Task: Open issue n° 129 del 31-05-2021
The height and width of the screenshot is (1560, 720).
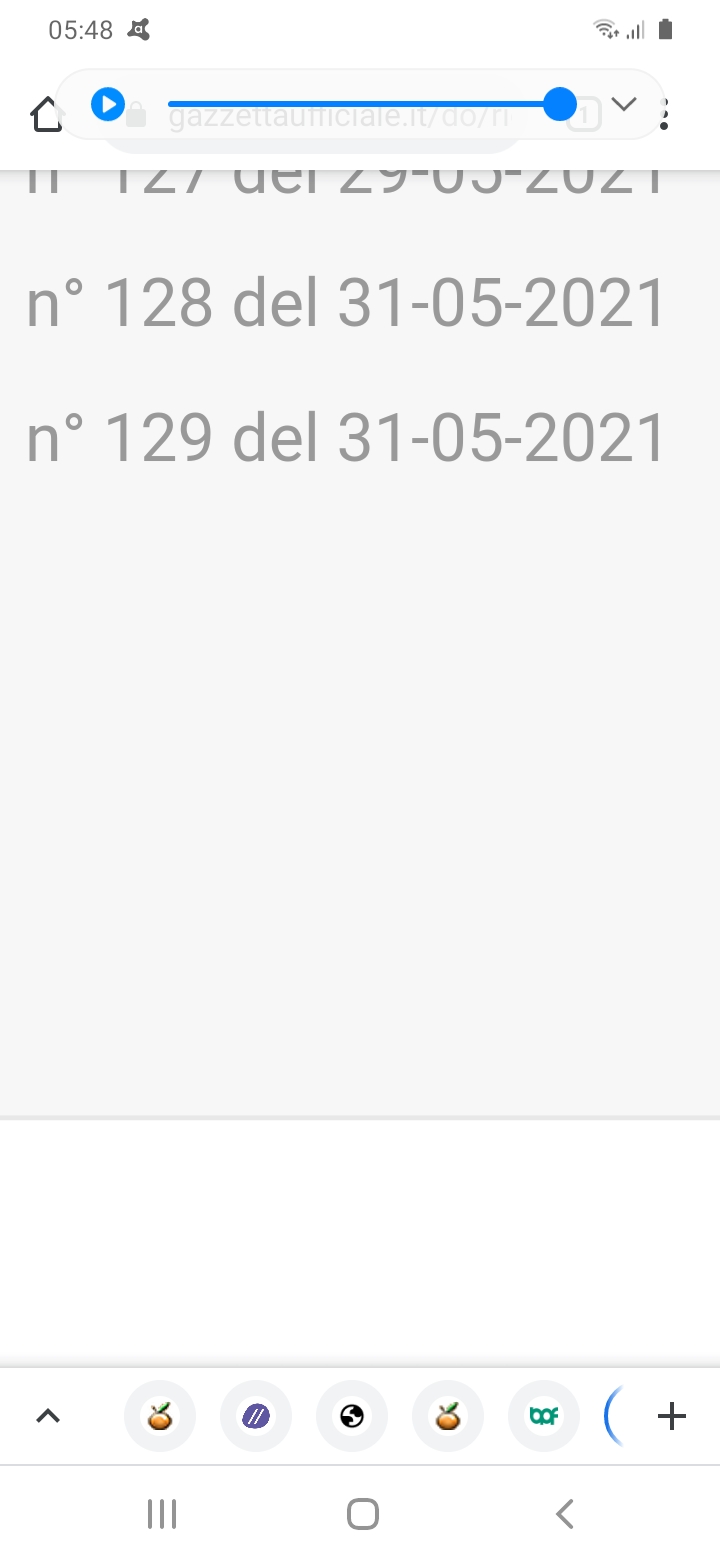Action: click(346, 437)
